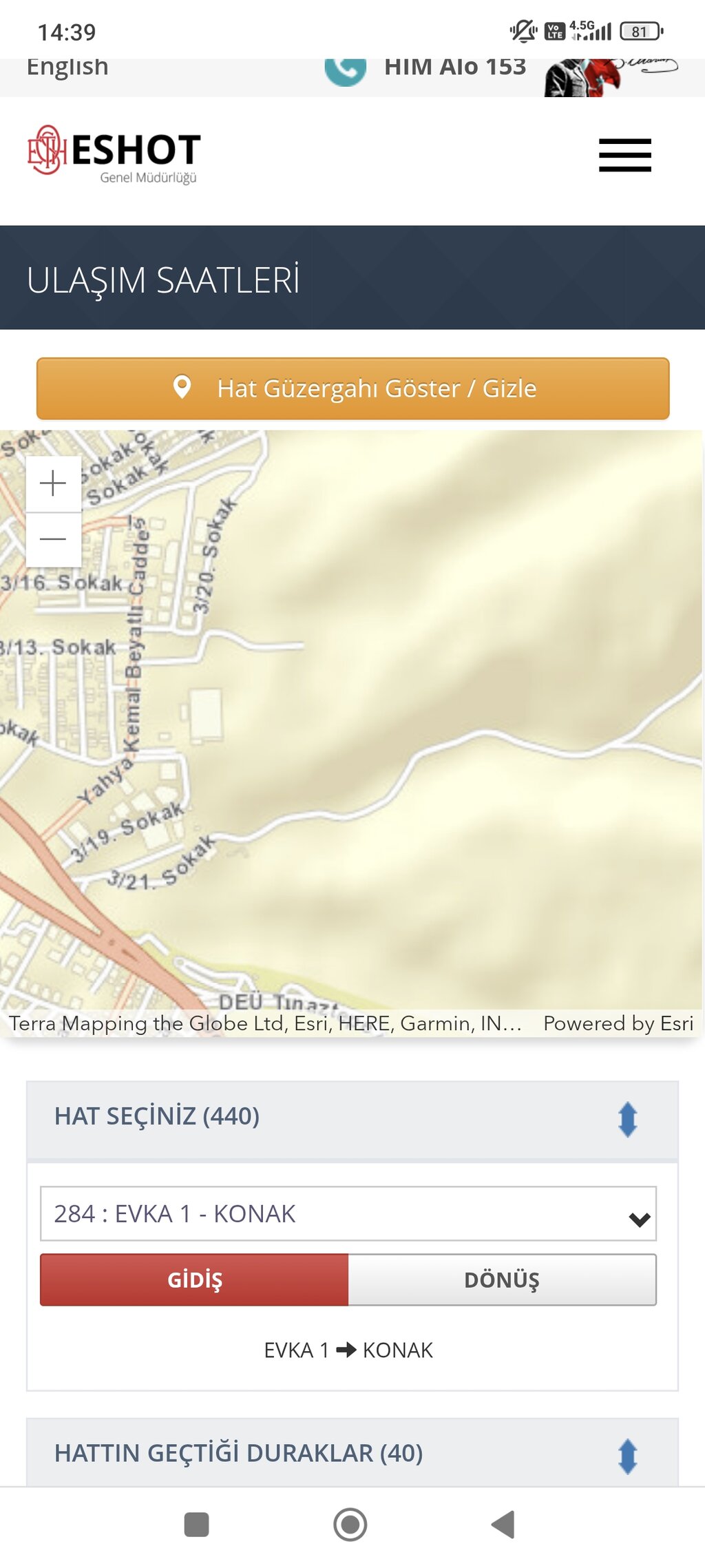Go back with system back button
Screen dimensions: 705x1568
503,1525
